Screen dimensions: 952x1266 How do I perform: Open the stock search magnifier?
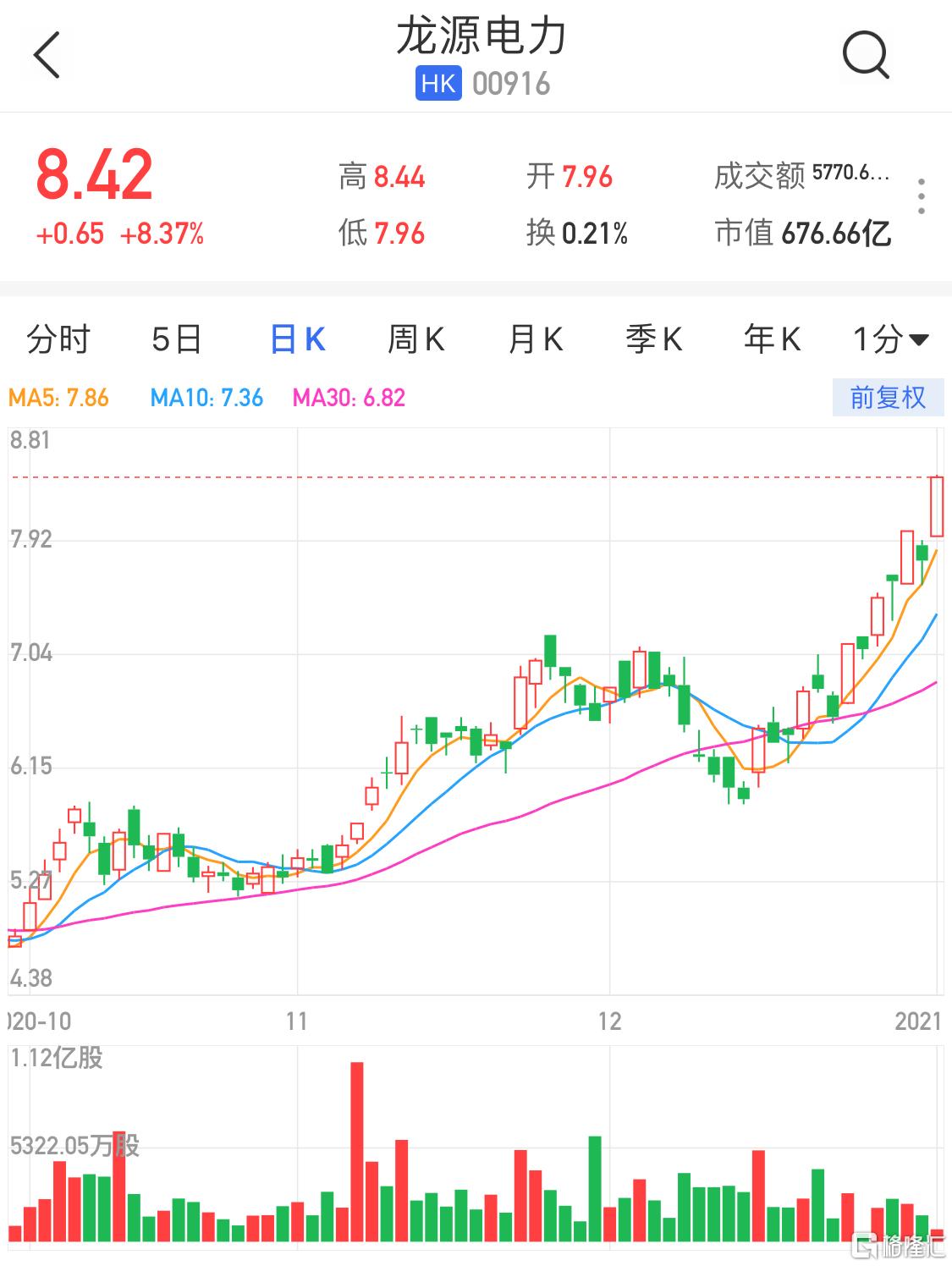(865, 56)
